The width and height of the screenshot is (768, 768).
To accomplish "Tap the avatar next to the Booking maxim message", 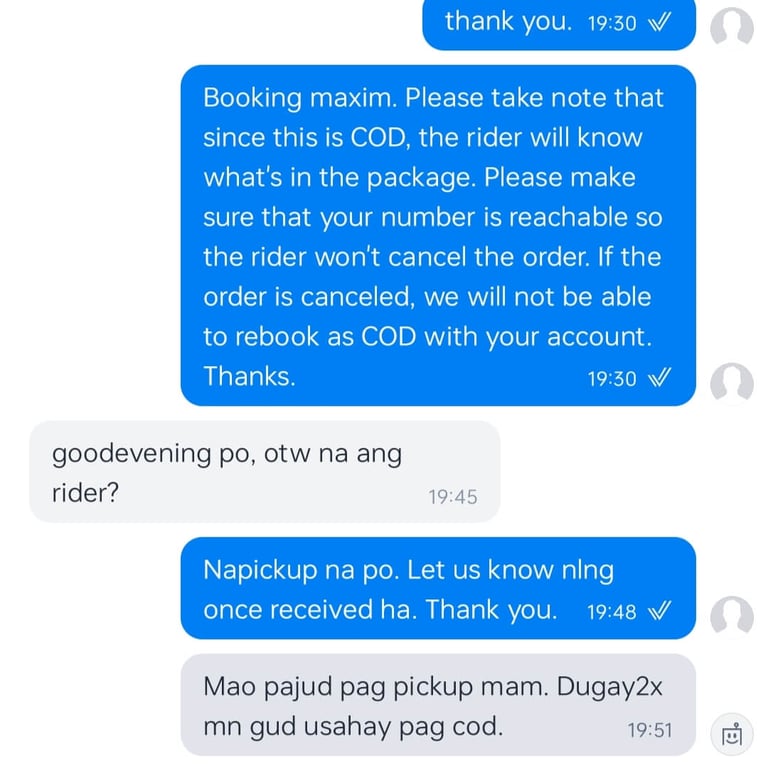I will coord(731,382).
